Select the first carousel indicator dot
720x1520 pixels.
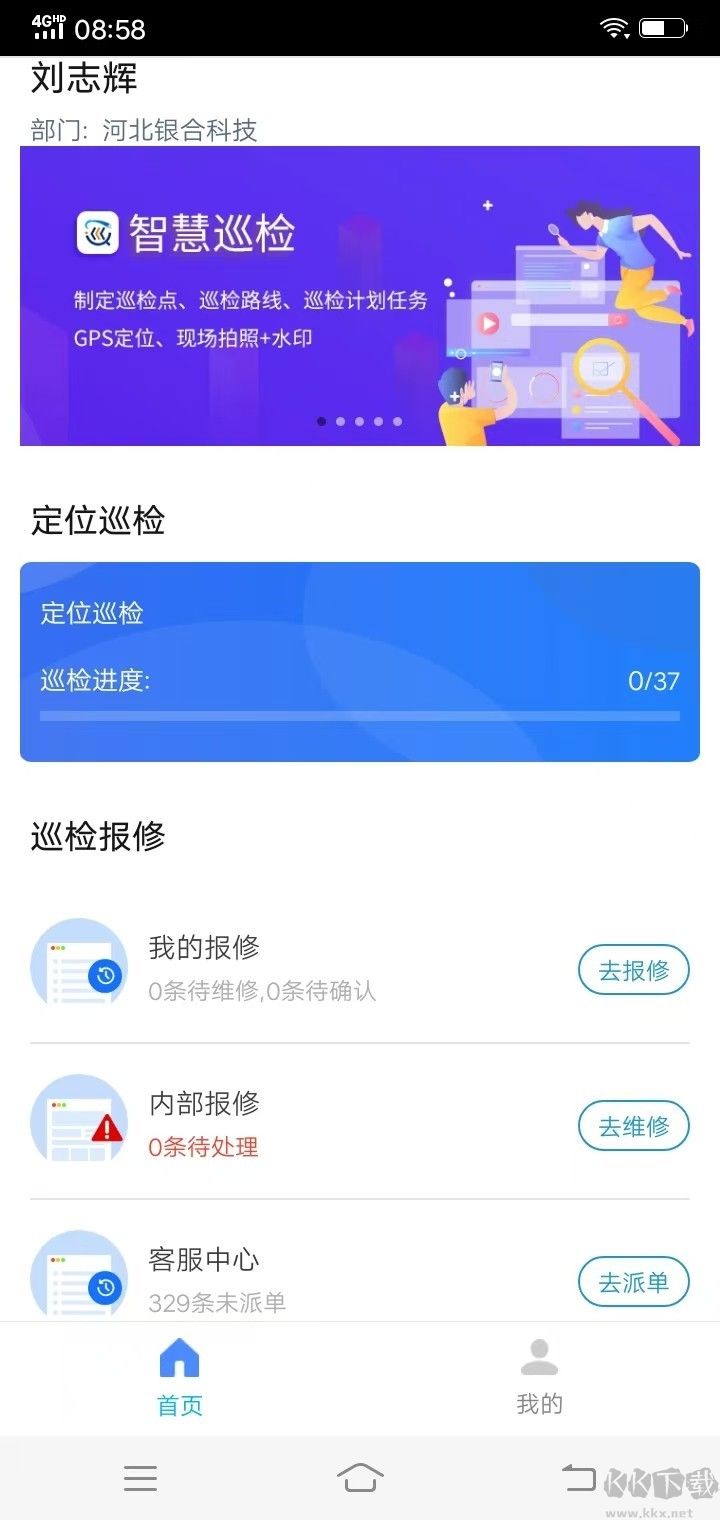tap(322, 421)
